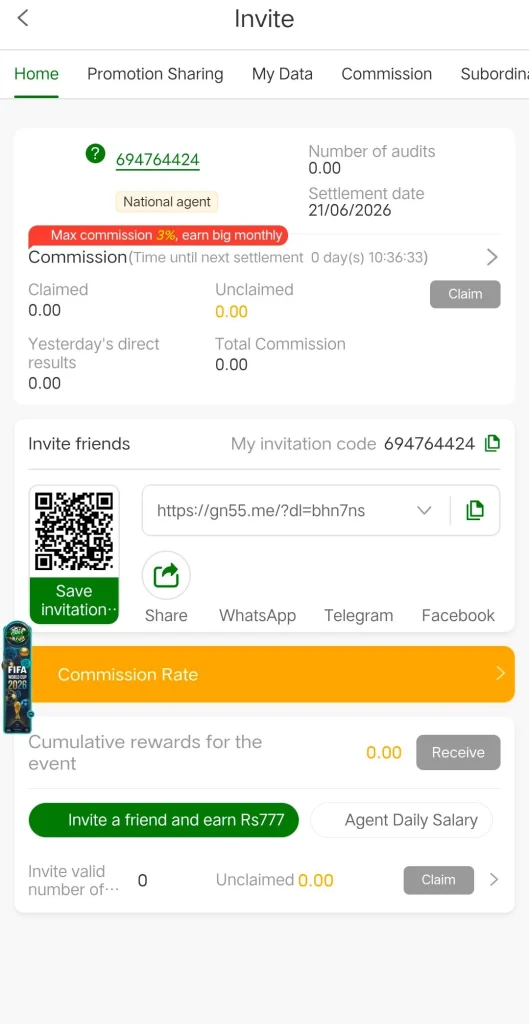The image size is (529, 1024).
Task: Copy my invitation code
Action: click(492, 444)
